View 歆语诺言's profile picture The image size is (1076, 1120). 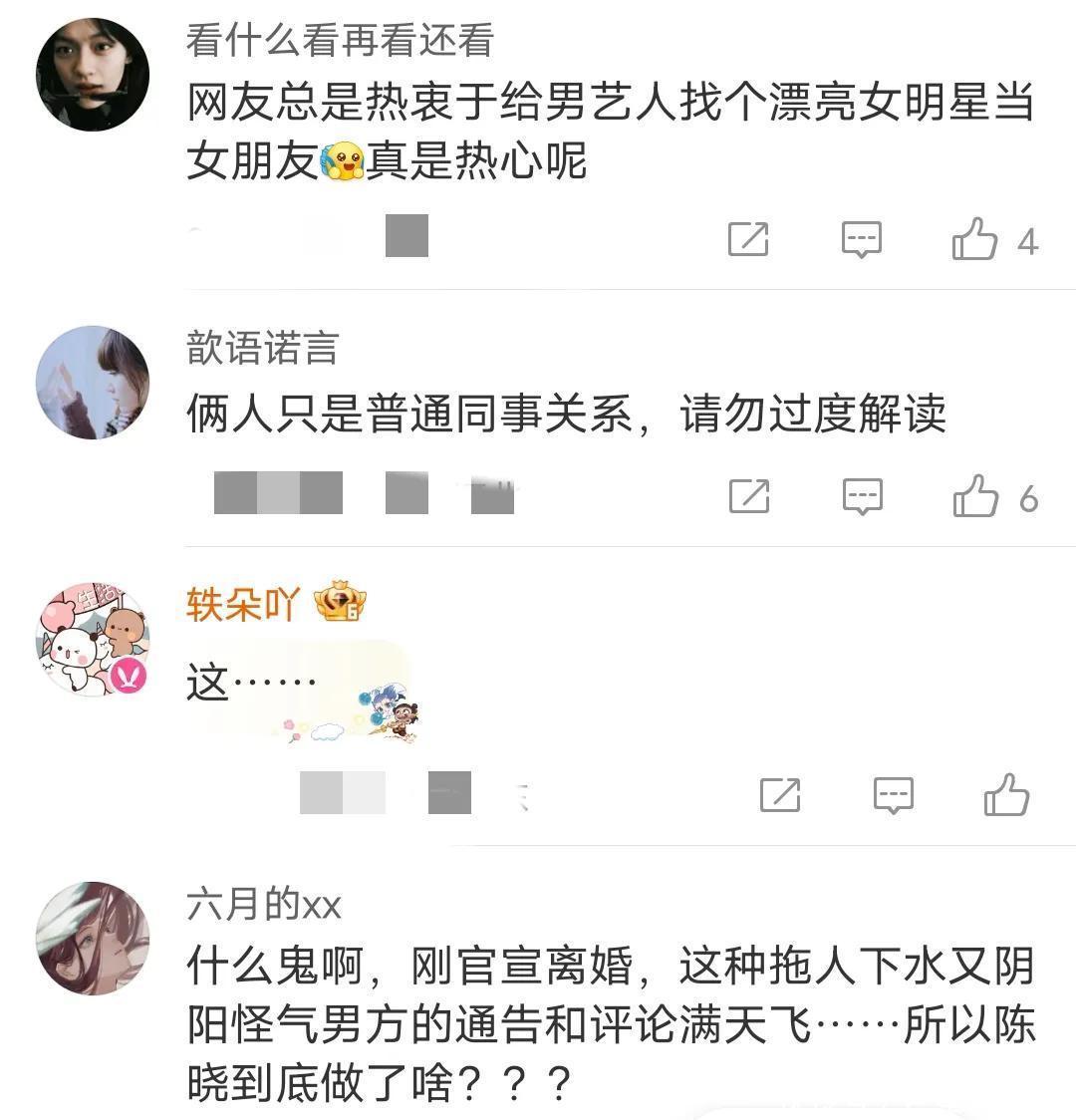click(x=93, y=382)
